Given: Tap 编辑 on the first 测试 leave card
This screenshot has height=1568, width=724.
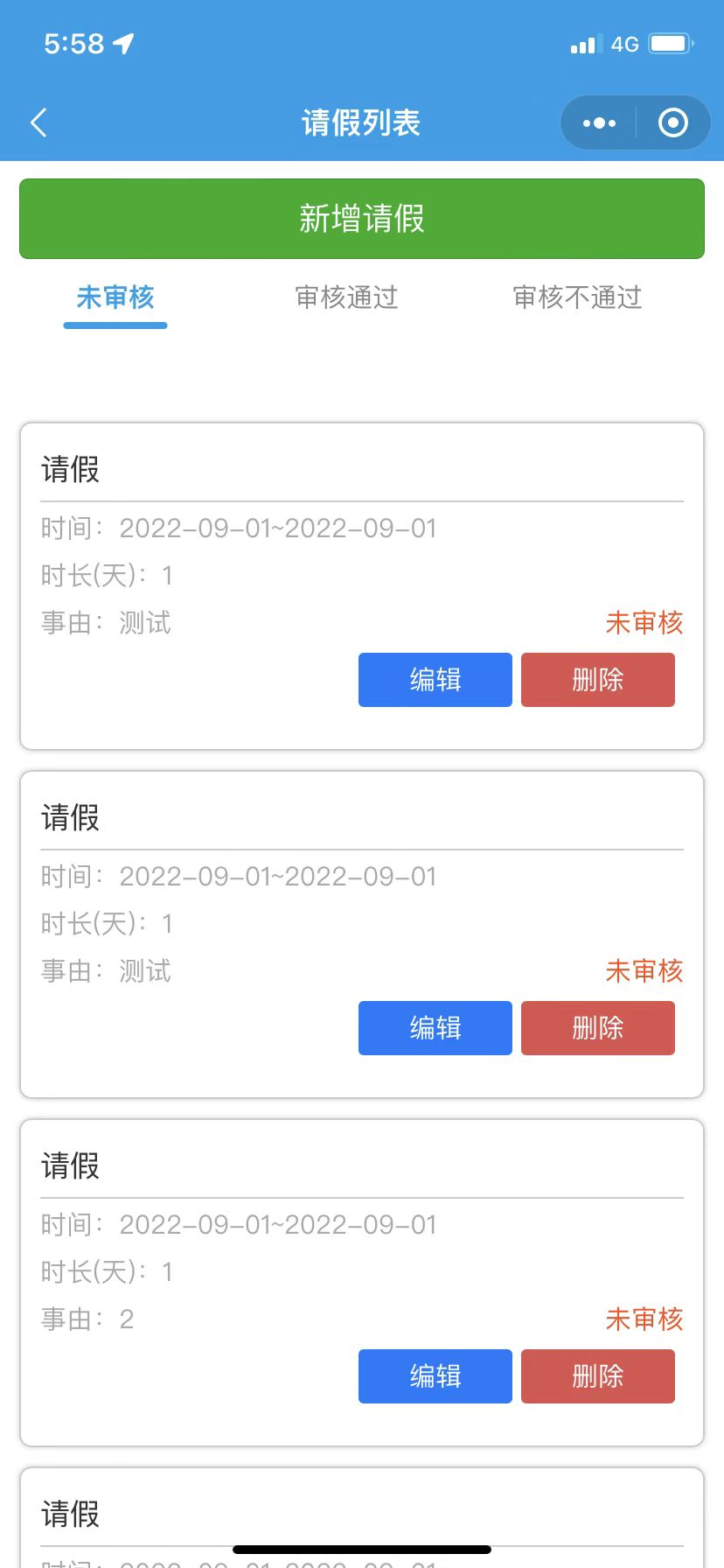Looking at the screenshot, I should pos(435,680).
